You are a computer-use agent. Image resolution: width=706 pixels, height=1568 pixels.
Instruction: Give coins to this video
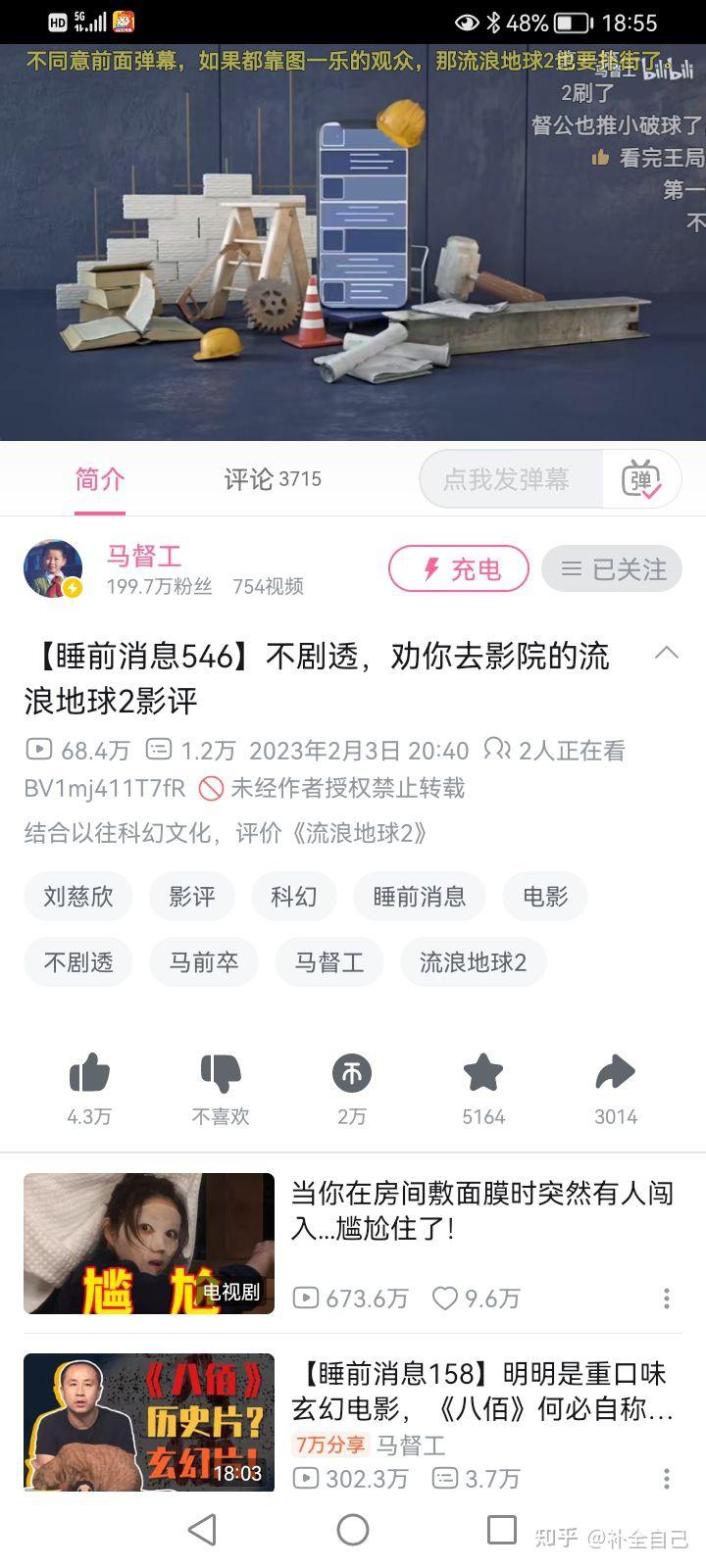tap(352, 1074)
